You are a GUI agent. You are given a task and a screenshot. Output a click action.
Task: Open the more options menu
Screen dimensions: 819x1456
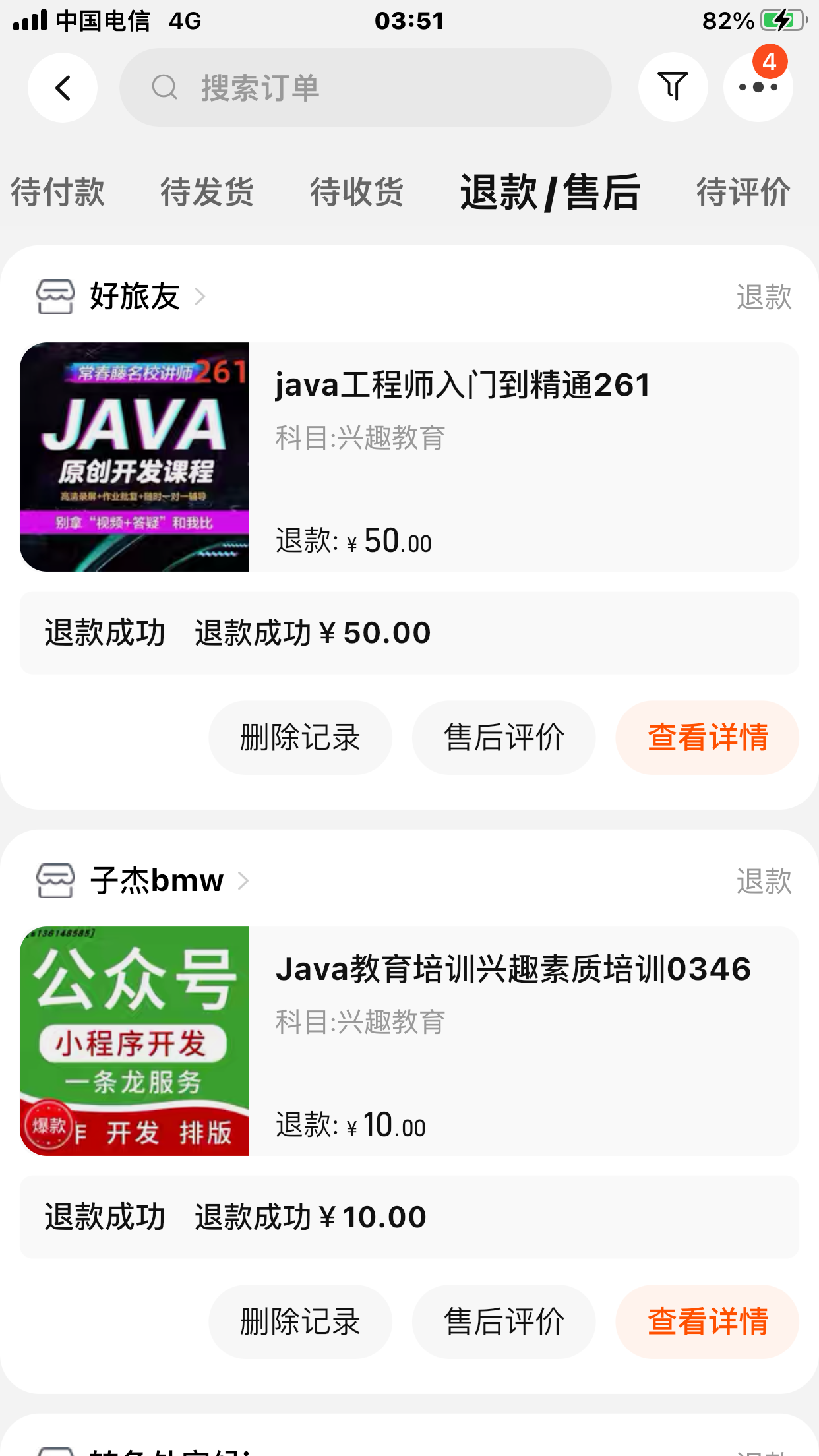[x=758, y=88]
